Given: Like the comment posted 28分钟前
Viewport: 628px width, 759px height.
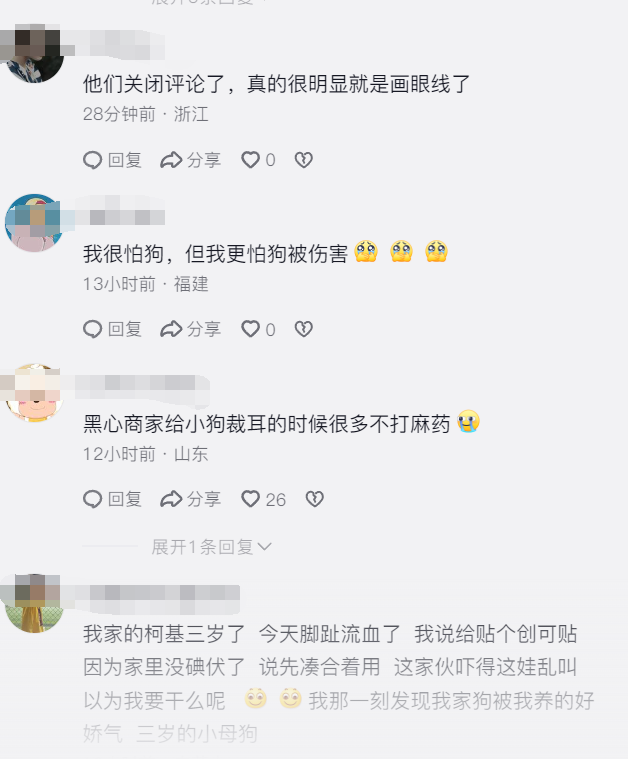Looking at the screenshot, I should point(251,160).
